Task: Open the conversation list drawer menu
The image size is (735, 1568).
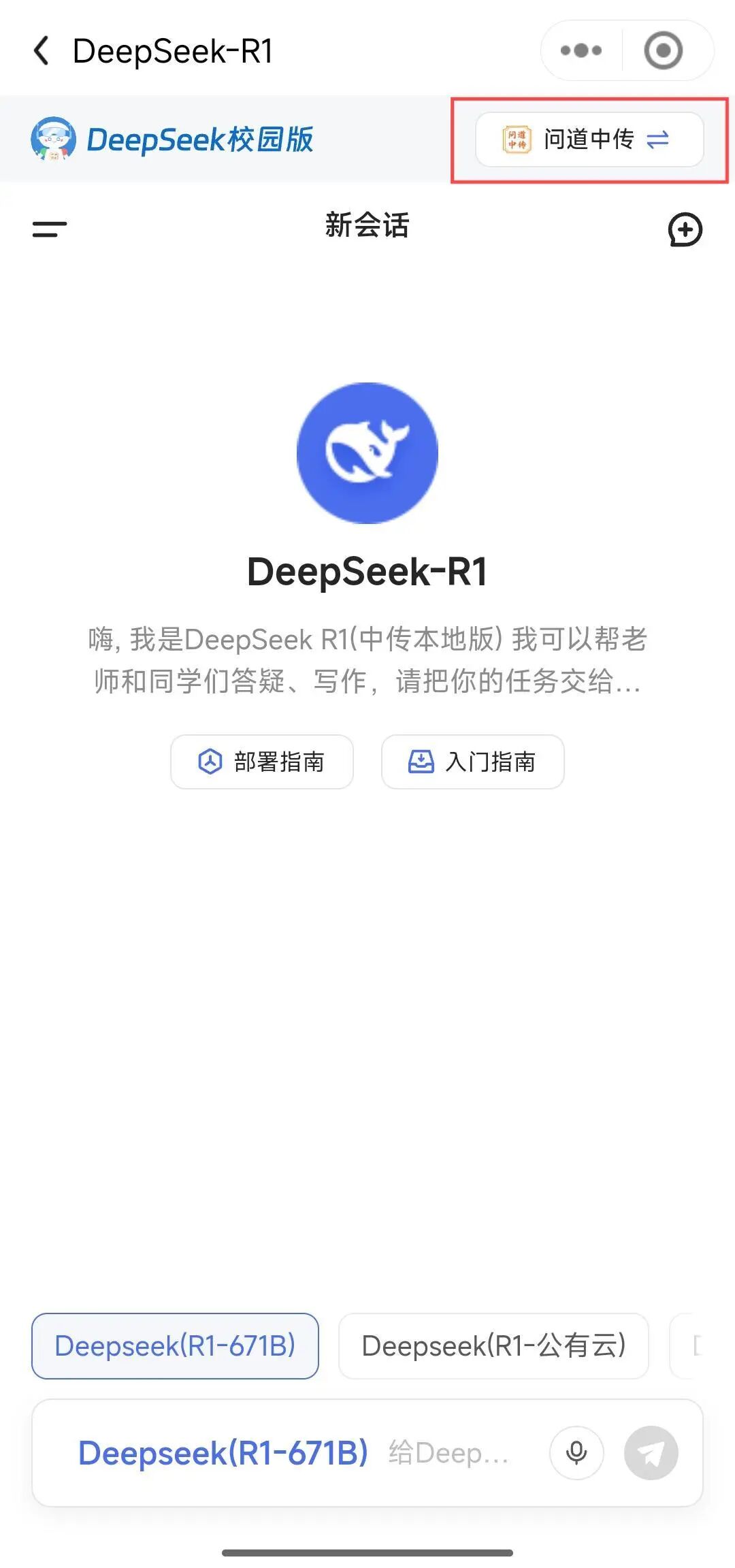Action: pos(50,229)
